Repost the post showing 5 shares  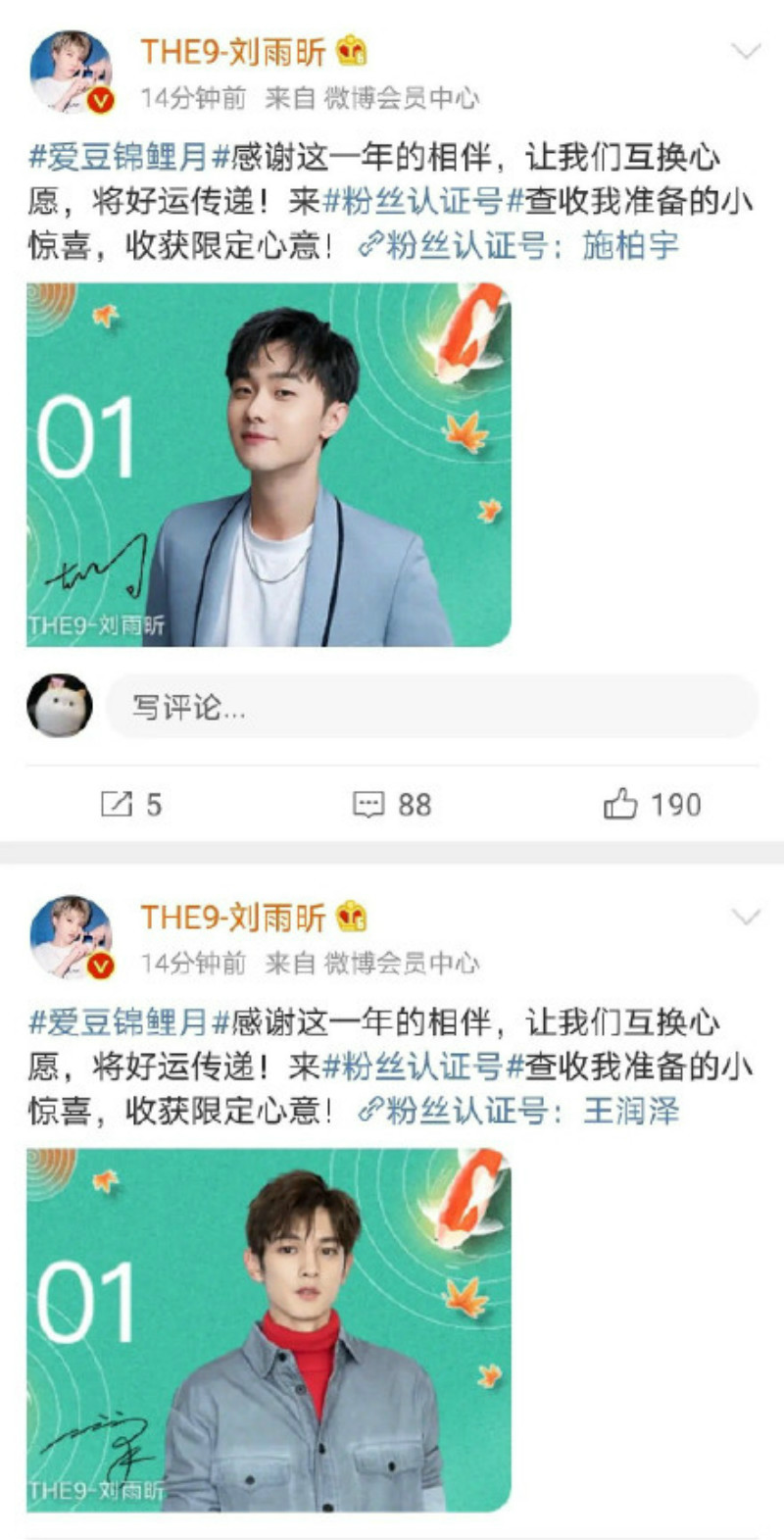point(131,805)
